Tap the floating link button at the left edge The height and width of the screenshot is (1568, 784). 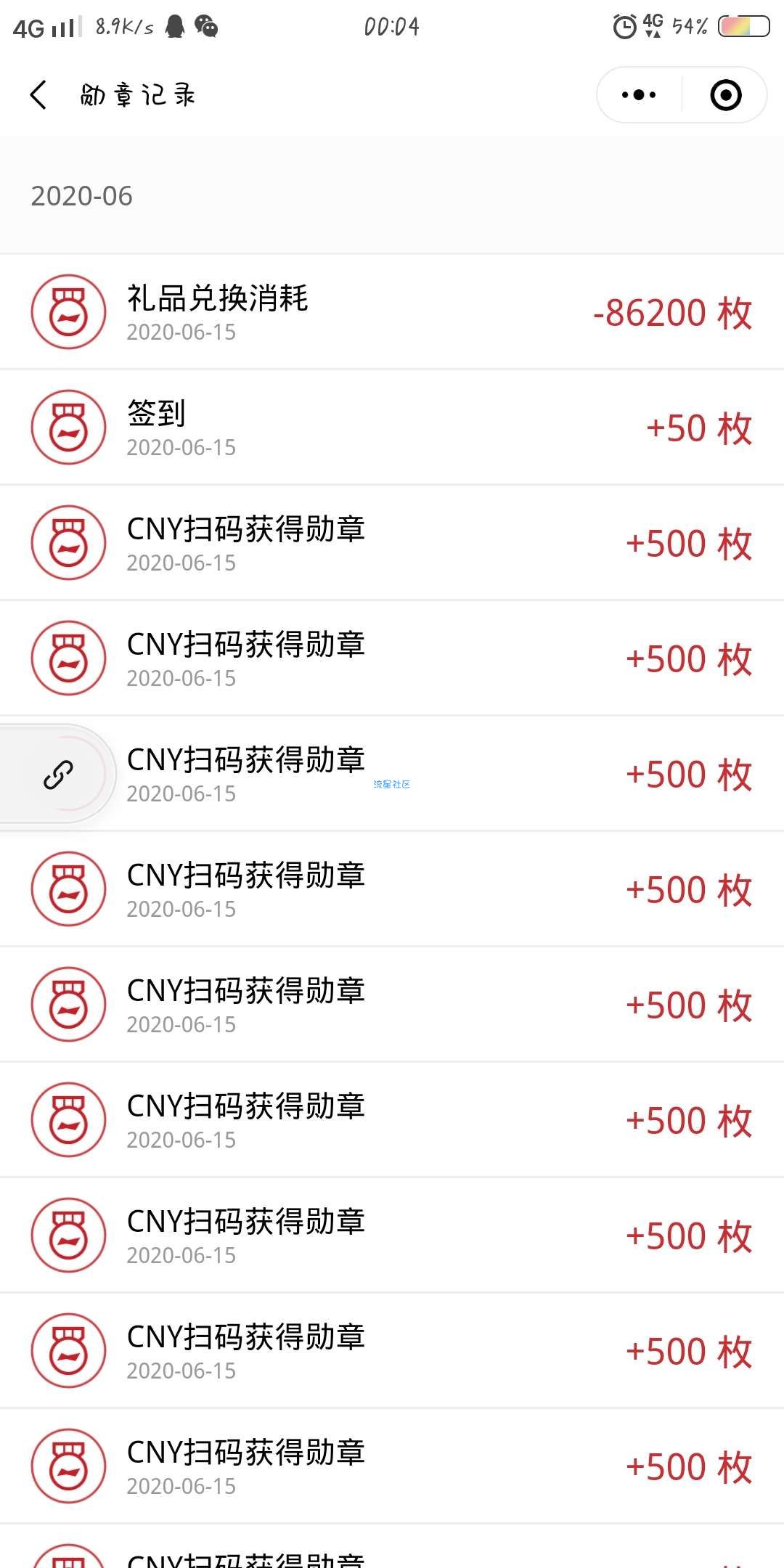coord(57,774)
